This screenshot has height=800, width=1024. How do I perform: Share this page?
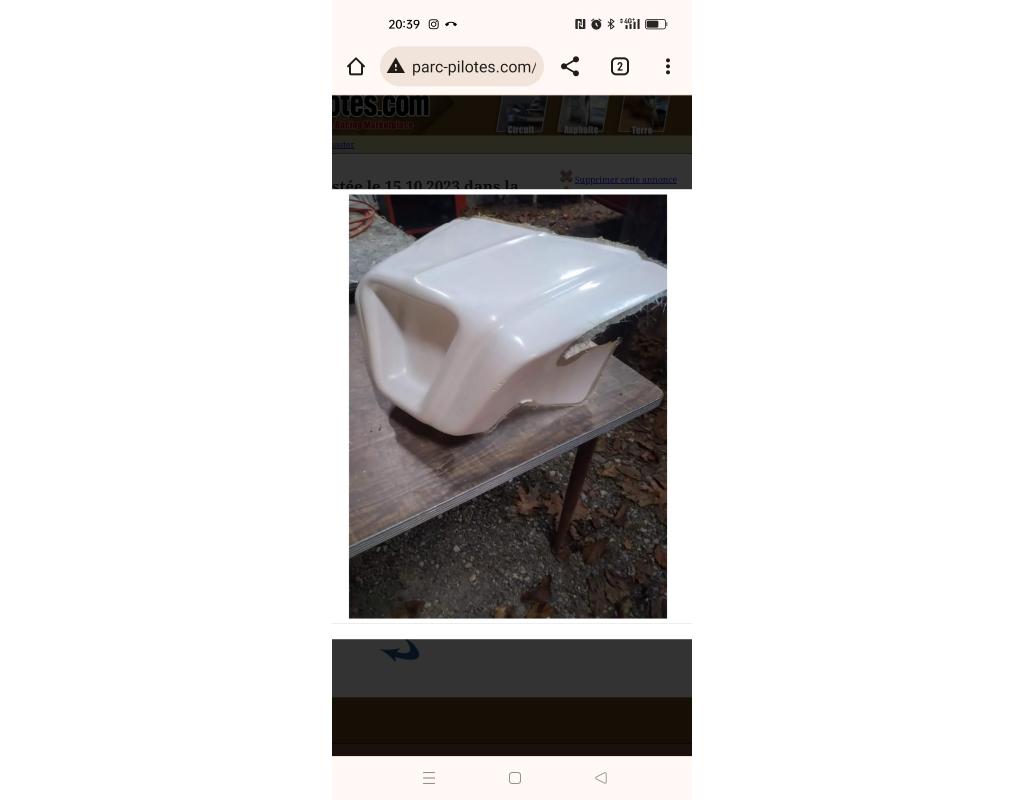pyautogui.click(x=570, y=67)
